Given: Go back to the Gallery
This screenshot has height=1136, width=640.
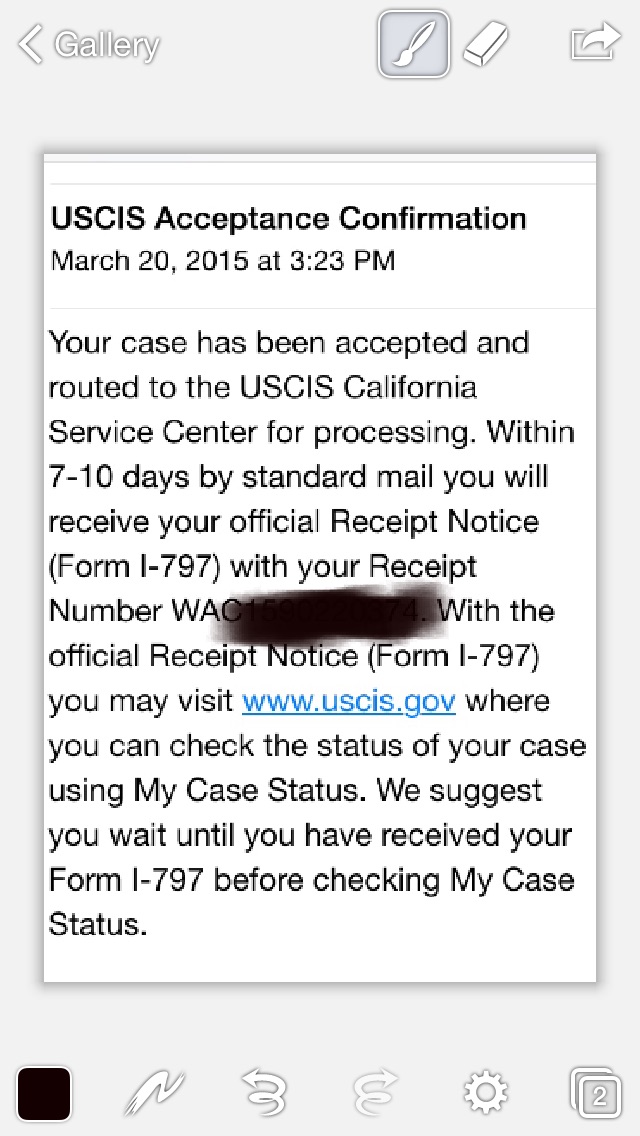Looking at the screenshot, I should (88, 45).
